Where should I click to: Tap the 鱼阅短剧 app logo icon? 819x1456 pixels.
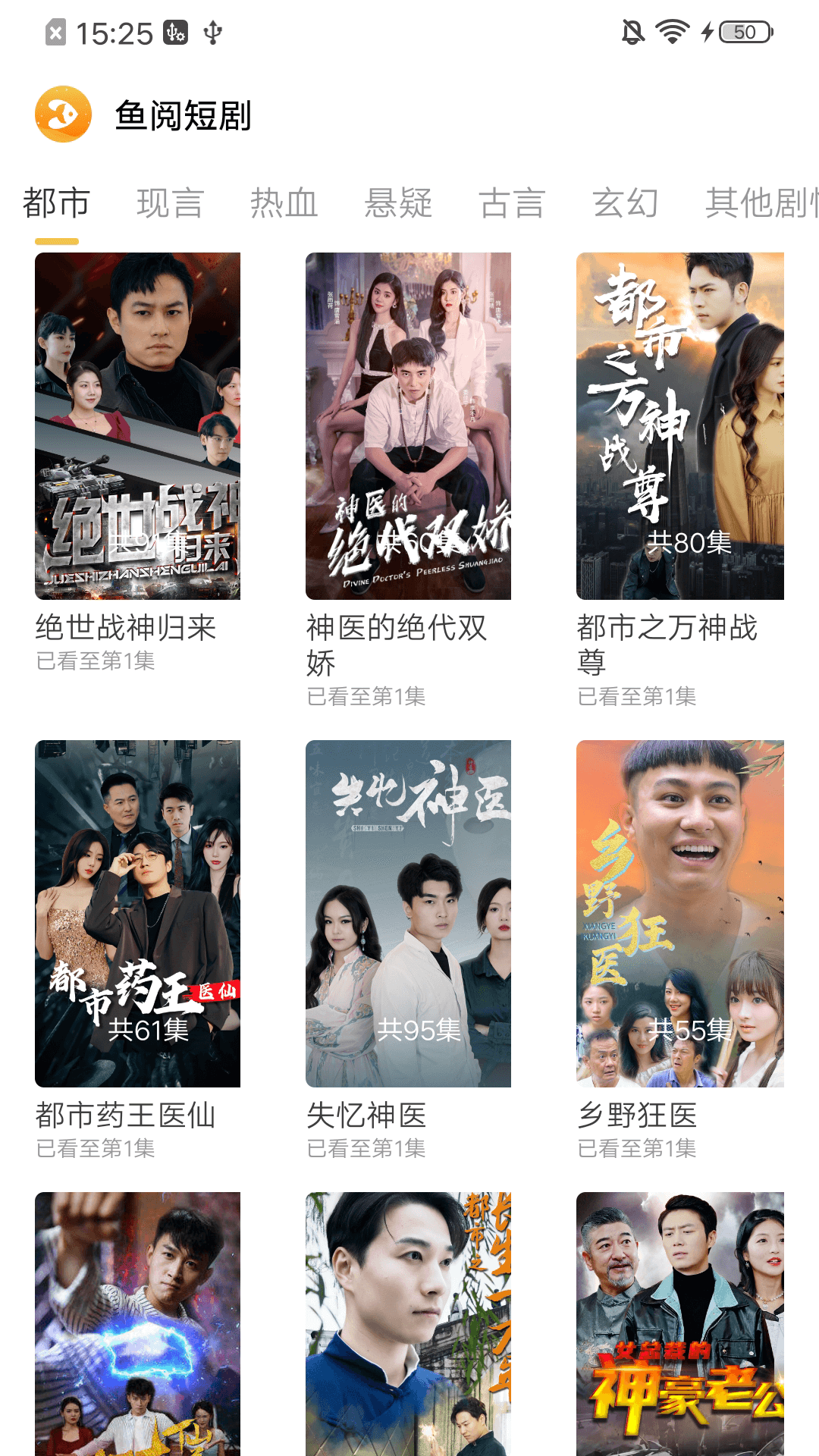tap(61, 114)
